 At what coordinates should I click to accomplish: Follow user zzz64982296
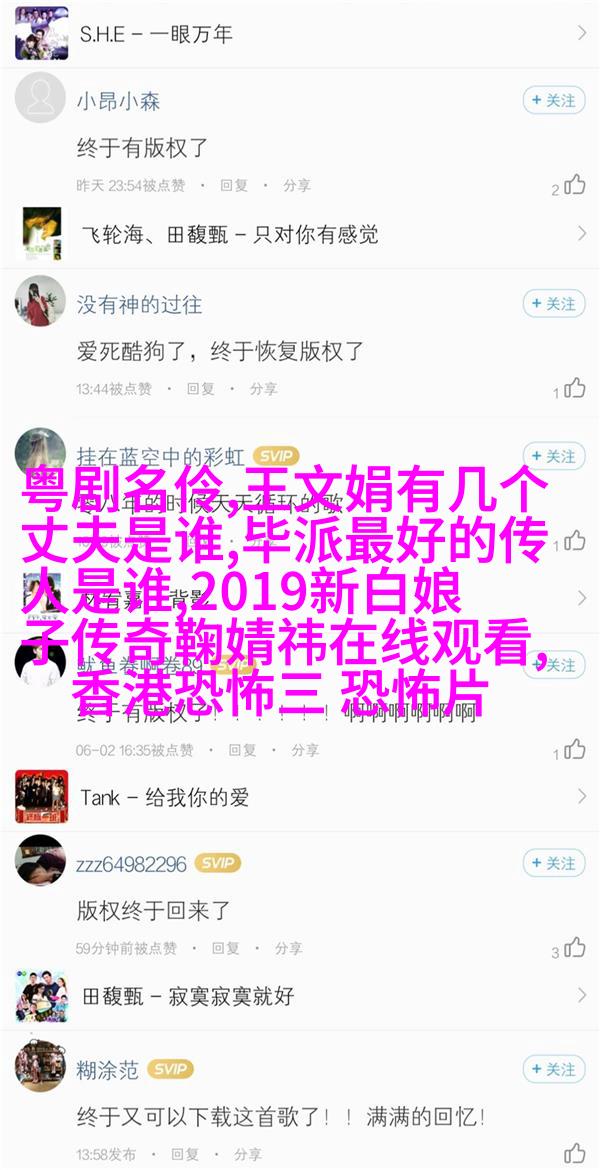(x=553, y=862)
